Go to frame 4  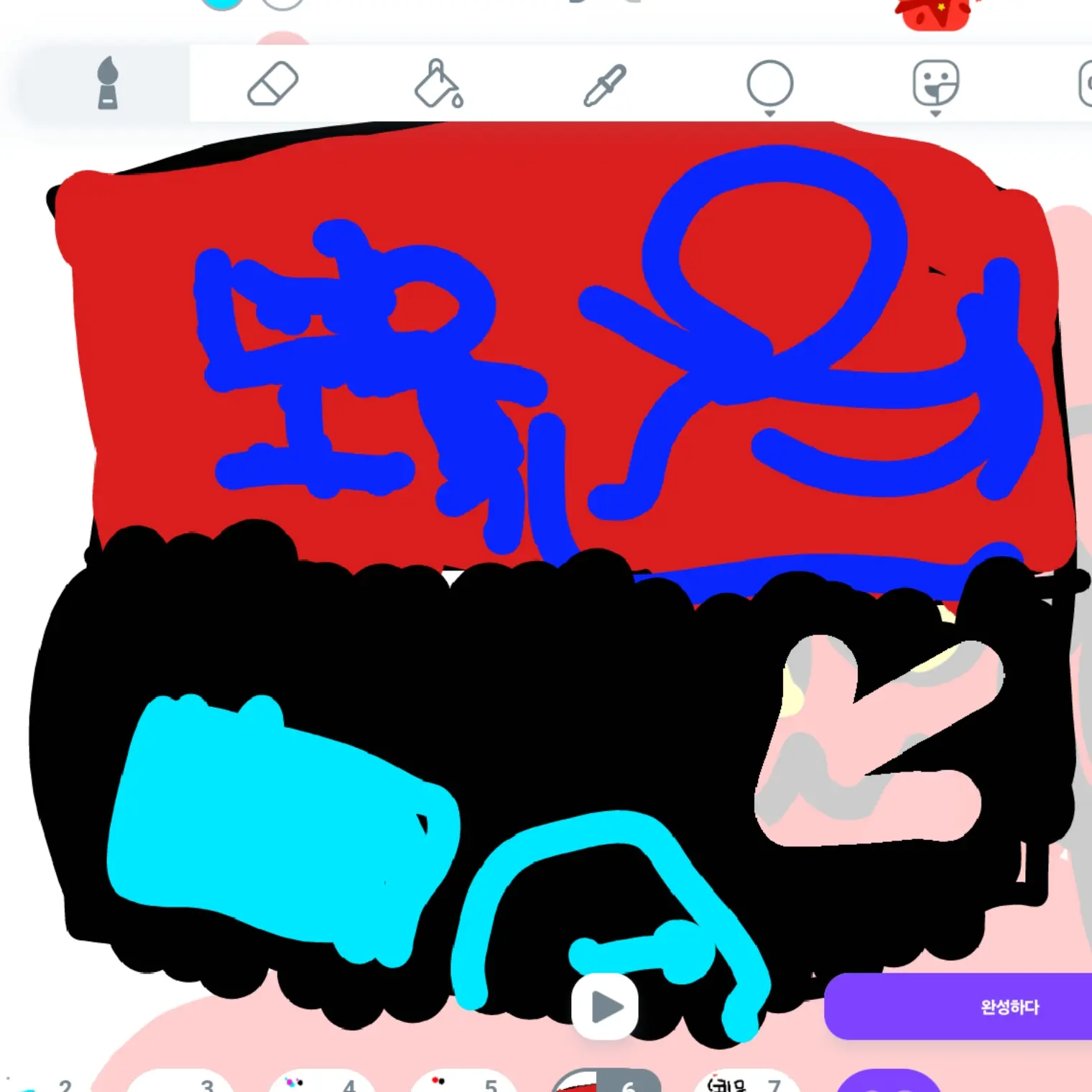click(321, 1083)
